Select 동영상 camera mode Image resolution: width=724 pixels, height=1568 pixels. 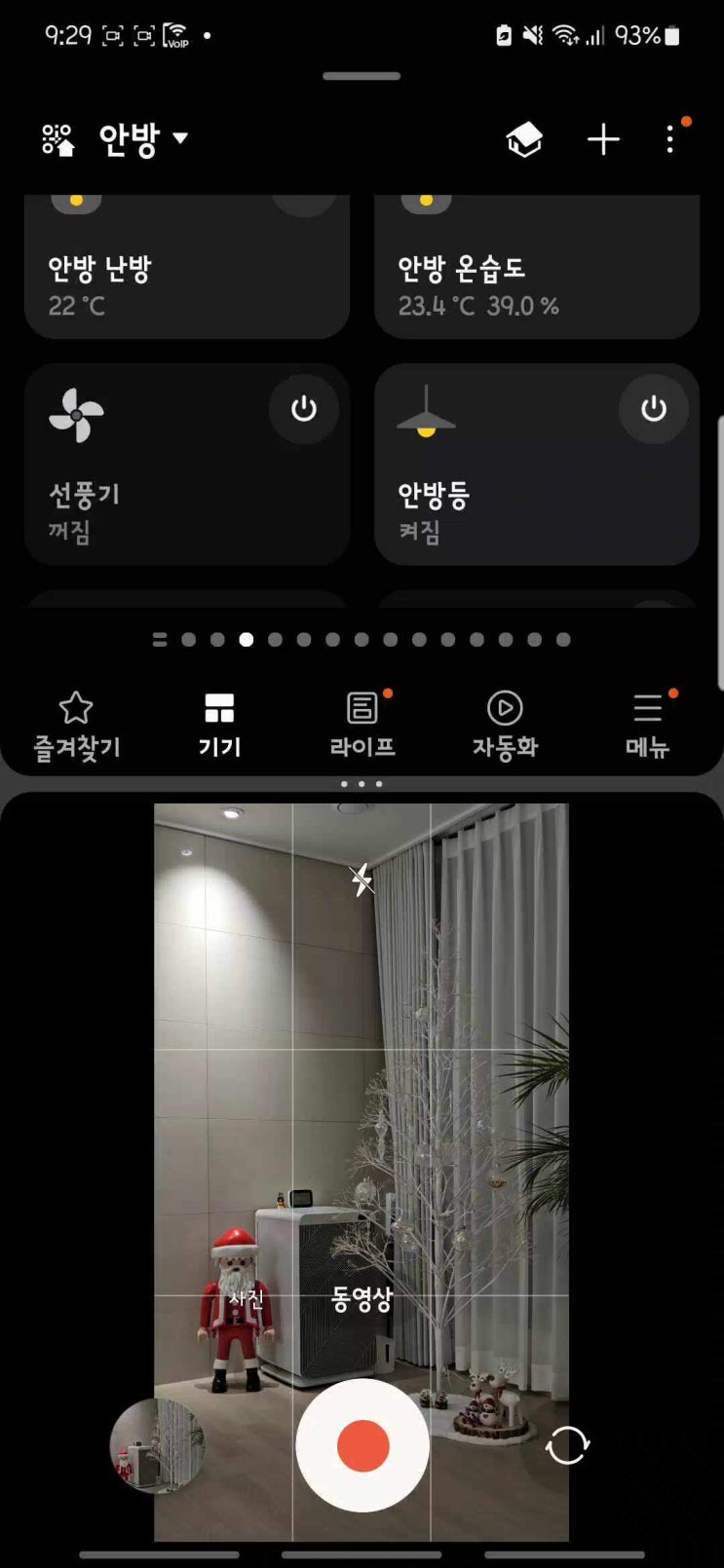click(x=362, y=1298)
